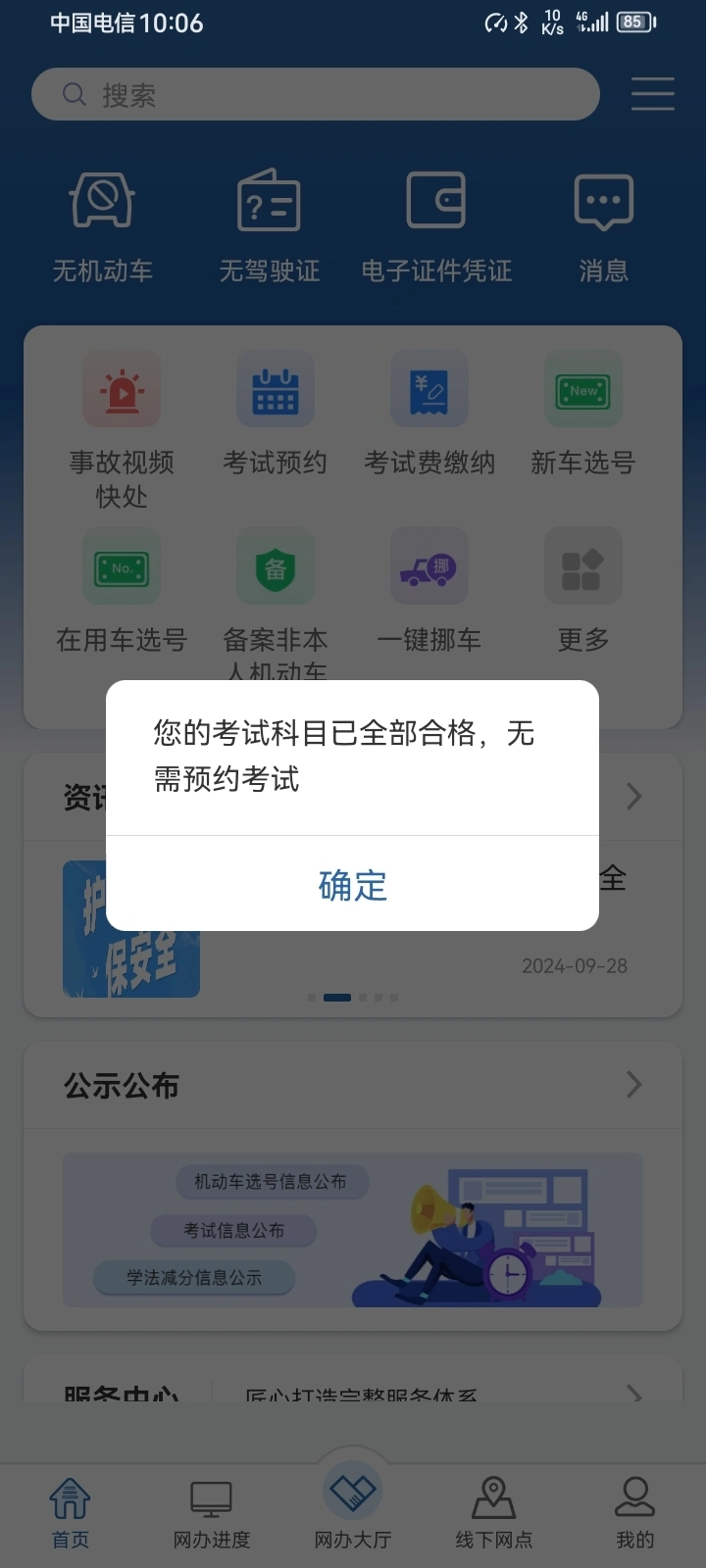Go to 我的 profile tab
Image resolution: width=706 pixels, height=1568 pixels.
click(x=635, y=1514)
